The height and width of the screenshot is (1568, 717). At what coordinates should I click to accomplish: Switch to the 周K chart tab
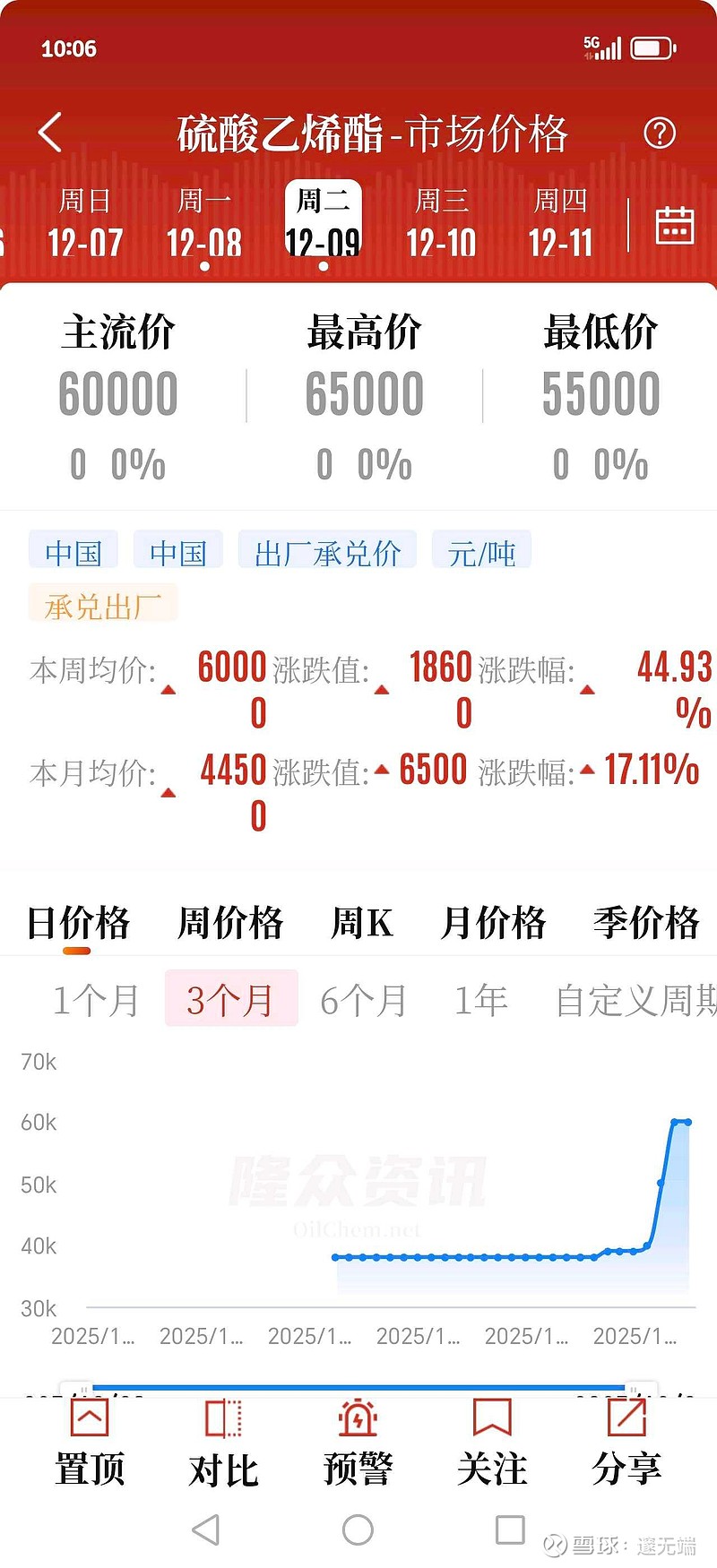click(x=361, y=923)
